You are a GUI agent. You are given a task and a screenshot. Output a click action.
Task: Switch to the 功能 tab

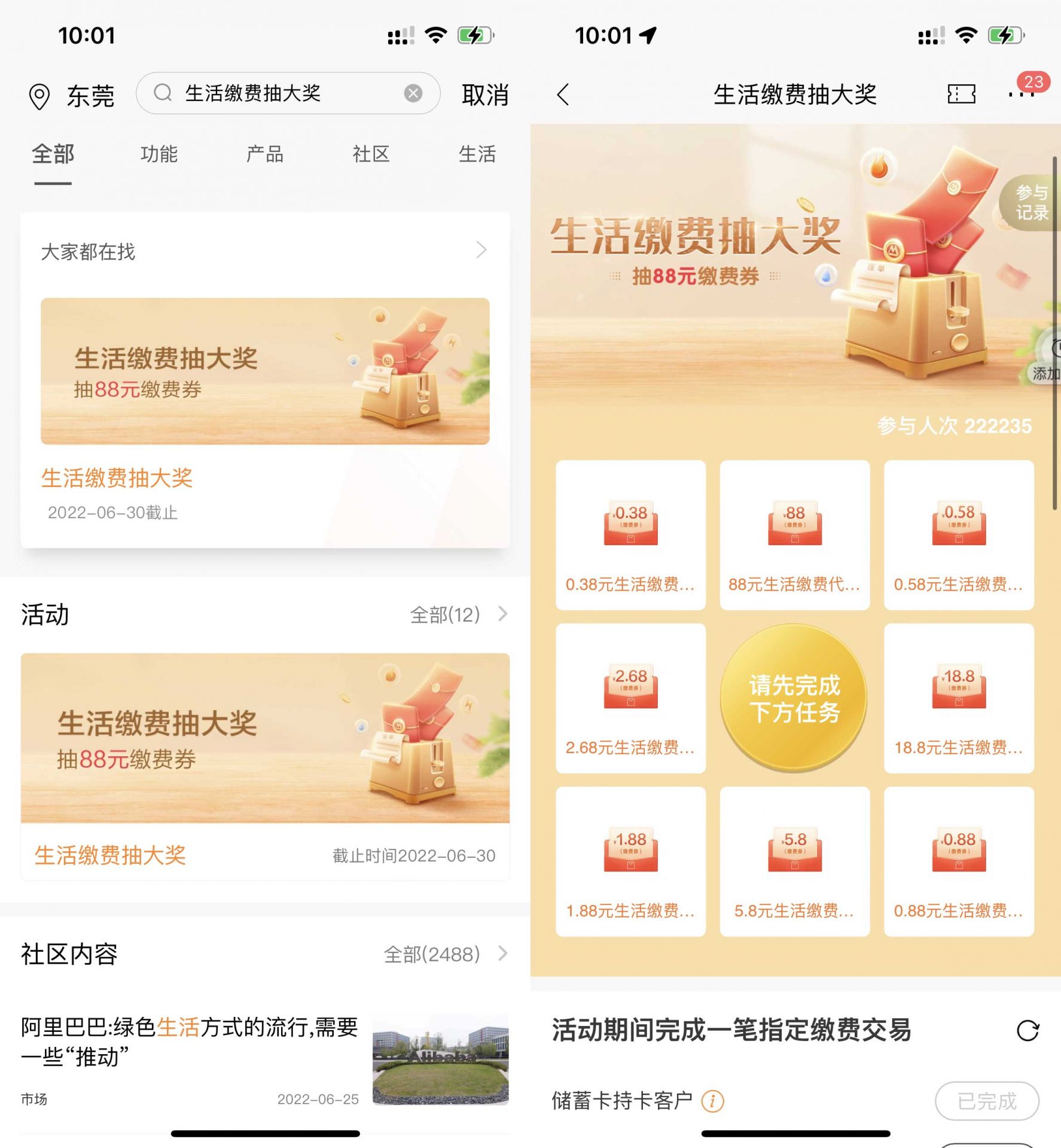tap(159, 154)
